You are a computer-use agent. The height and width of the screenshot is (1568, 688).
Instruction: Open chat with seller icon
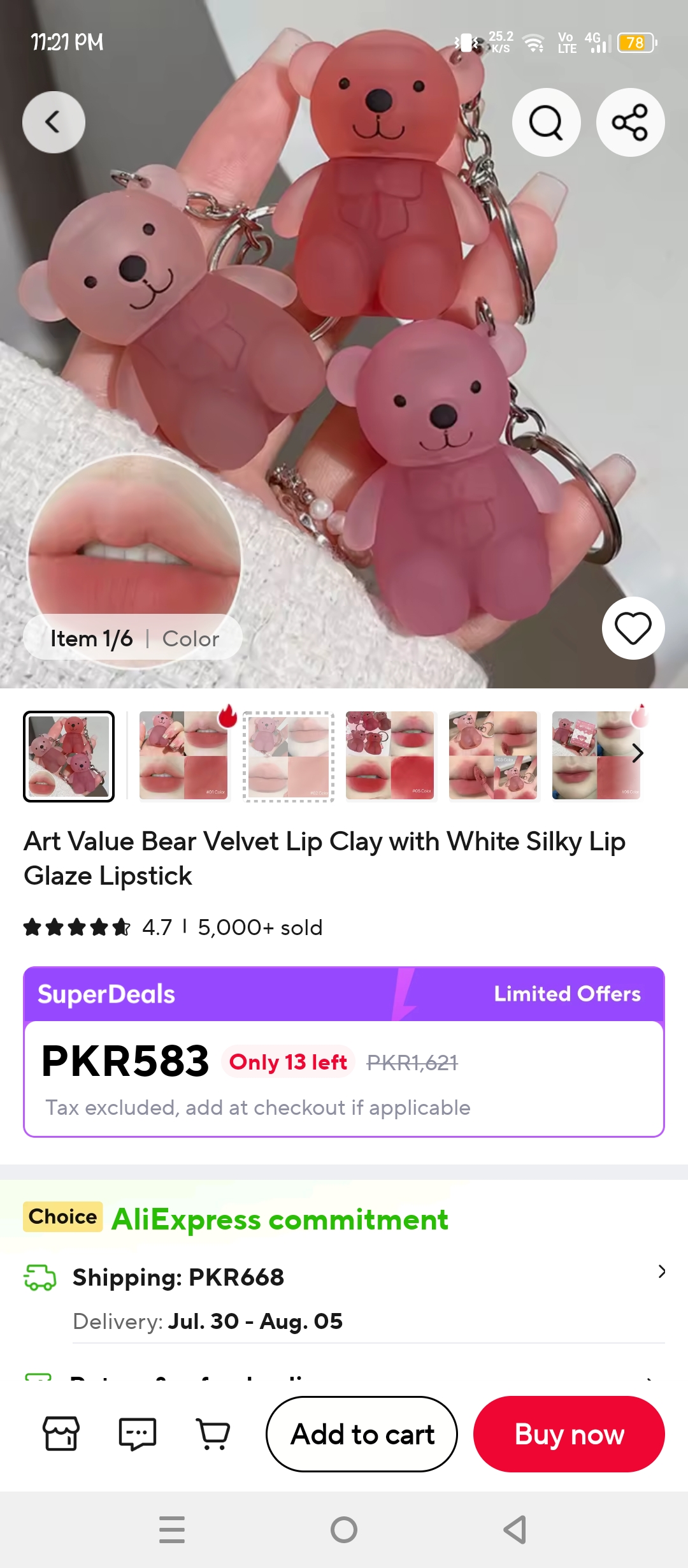[x=138, y=1434]
